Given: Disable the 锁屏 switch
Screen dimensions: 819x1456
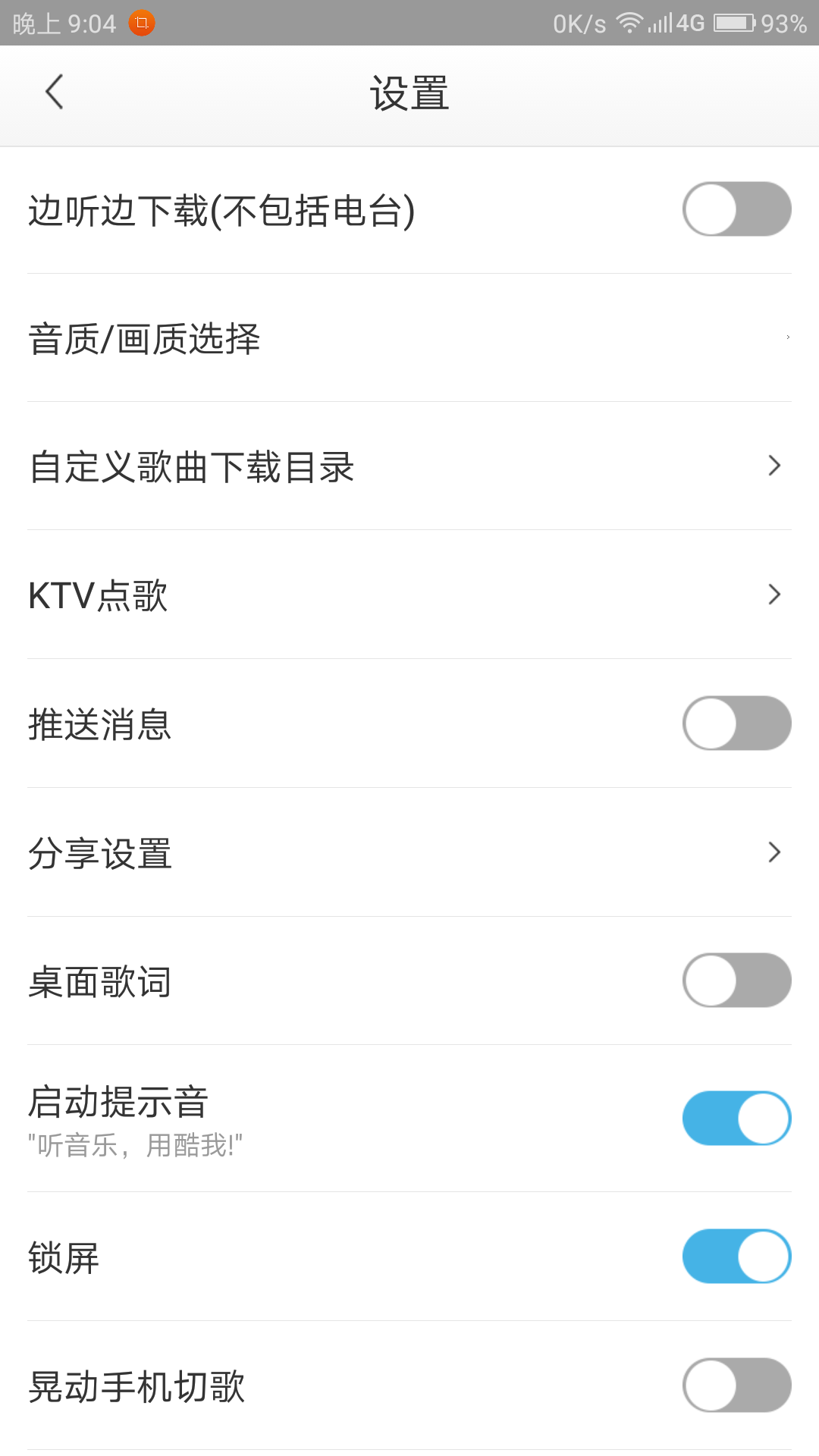Looking at the screenshot, I should point(737,1256).
